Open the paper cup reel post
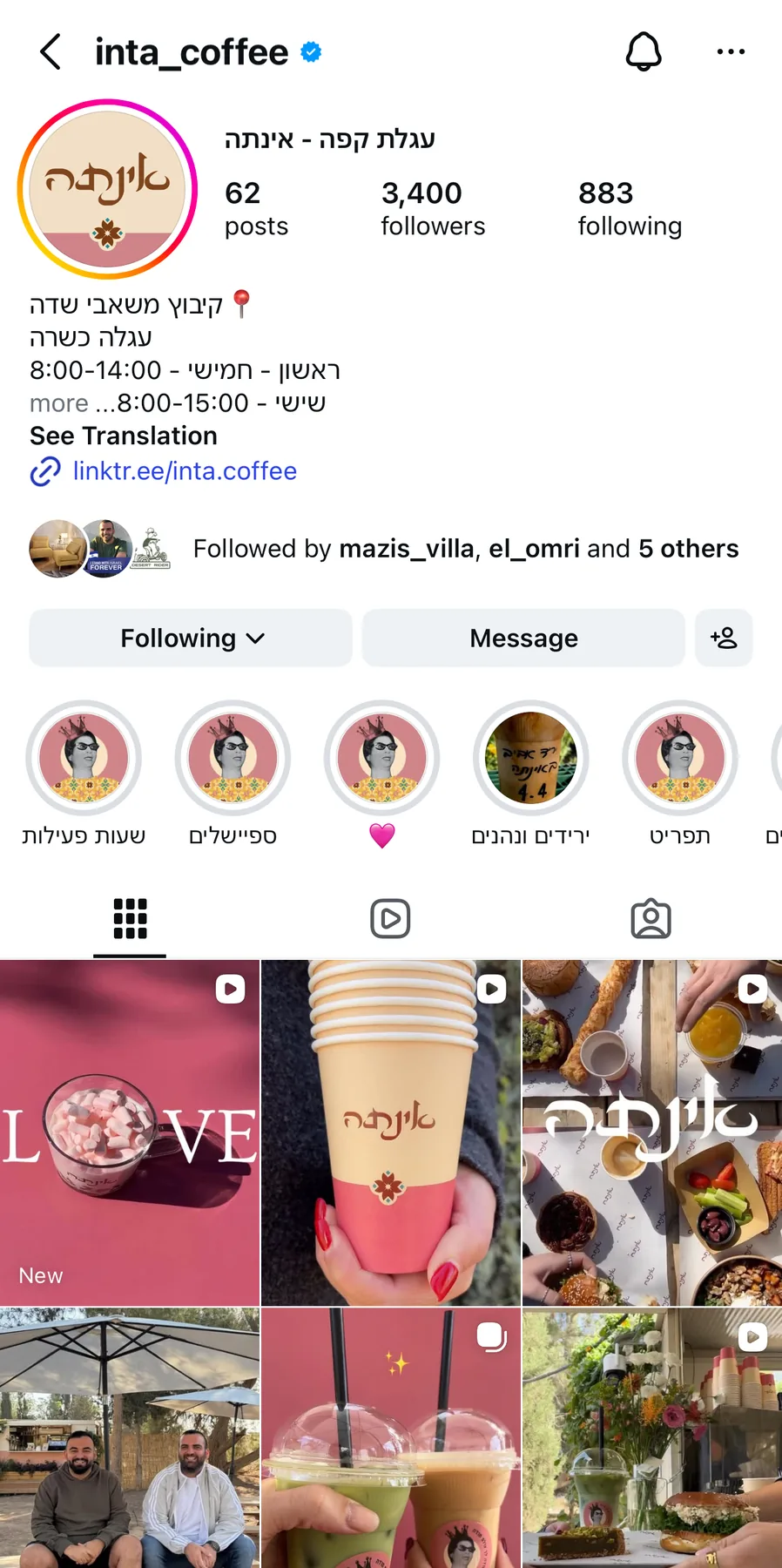Screen dimensions: 782x1568 391,1132
